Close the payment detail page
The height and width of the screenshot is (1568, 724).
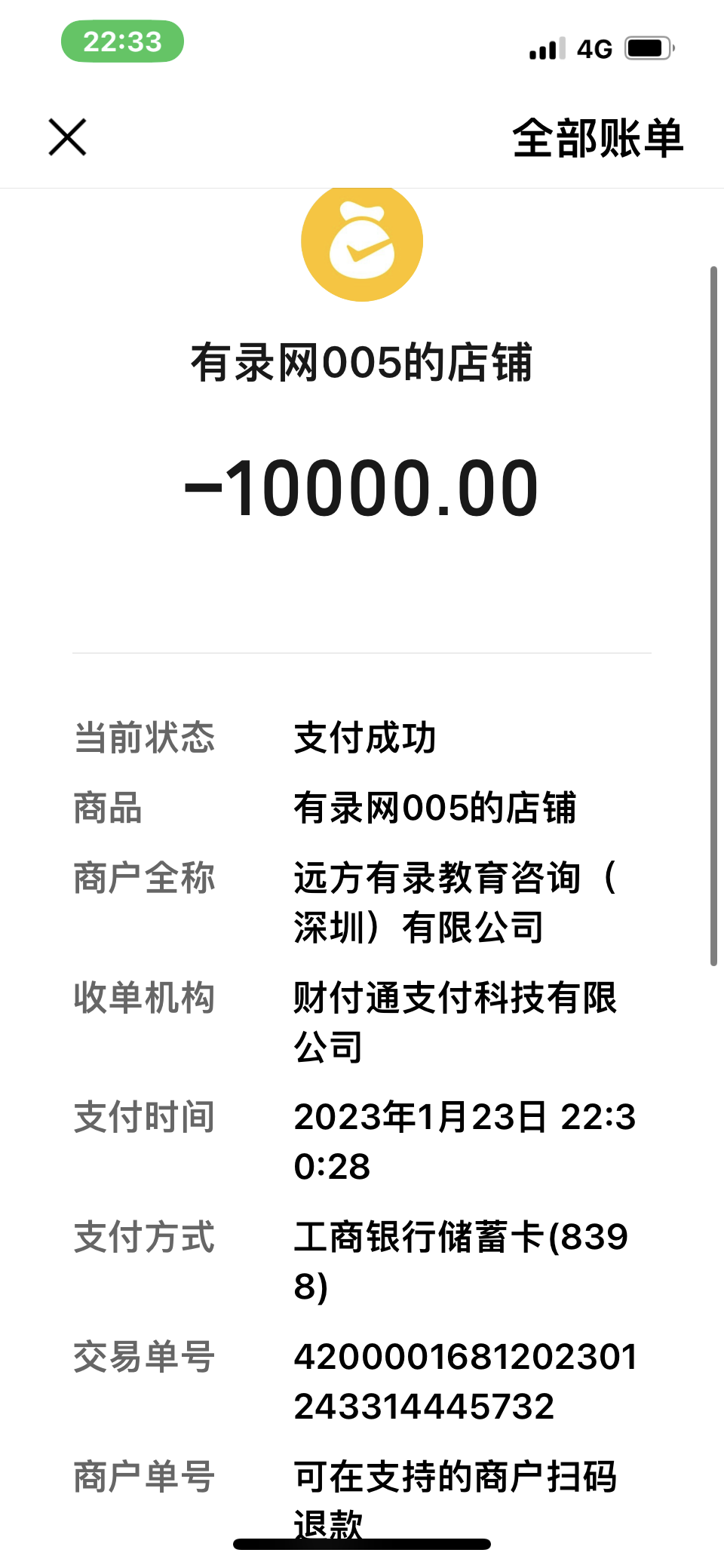point(68,137)
